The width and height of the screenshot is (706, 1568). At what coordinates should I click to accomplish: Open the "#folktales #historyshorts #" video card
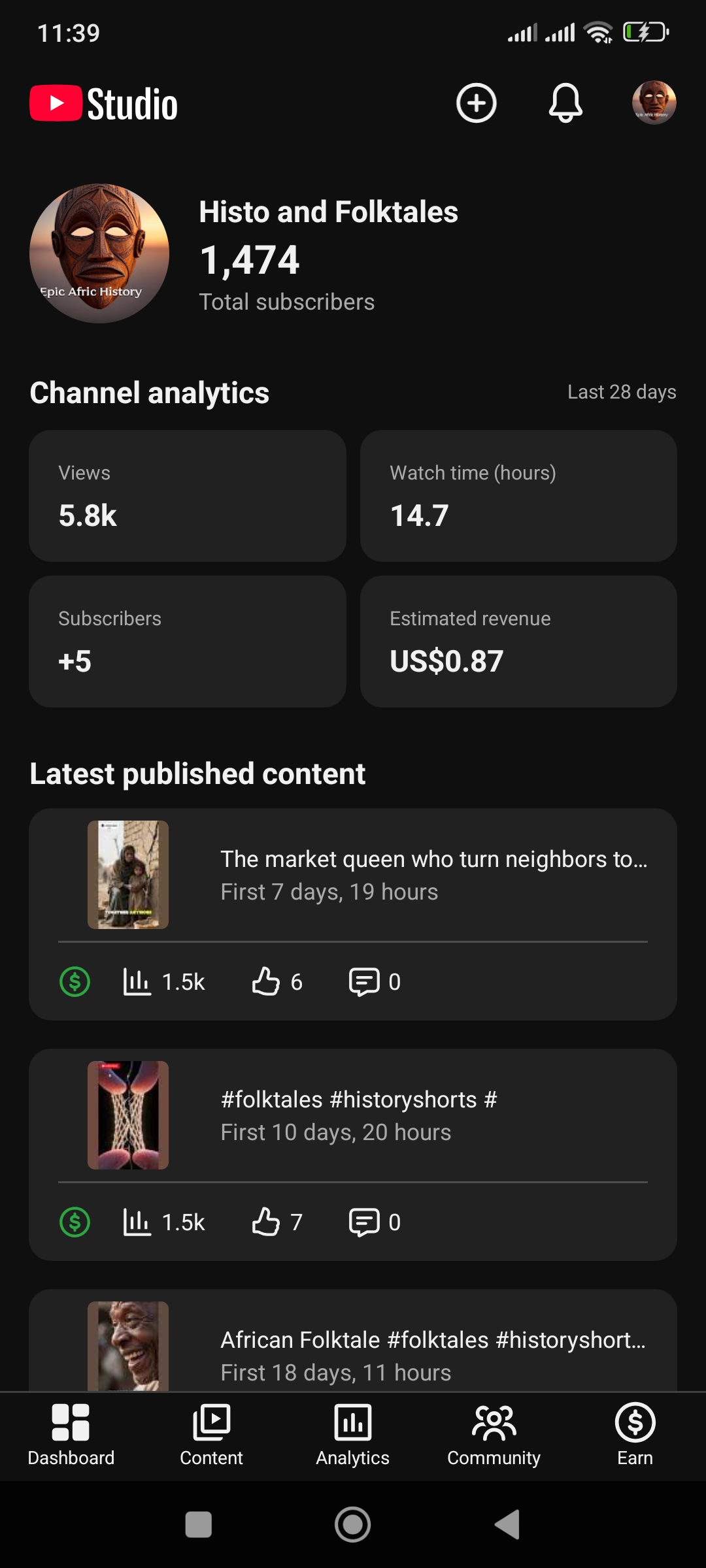[x=353, y=1116]
